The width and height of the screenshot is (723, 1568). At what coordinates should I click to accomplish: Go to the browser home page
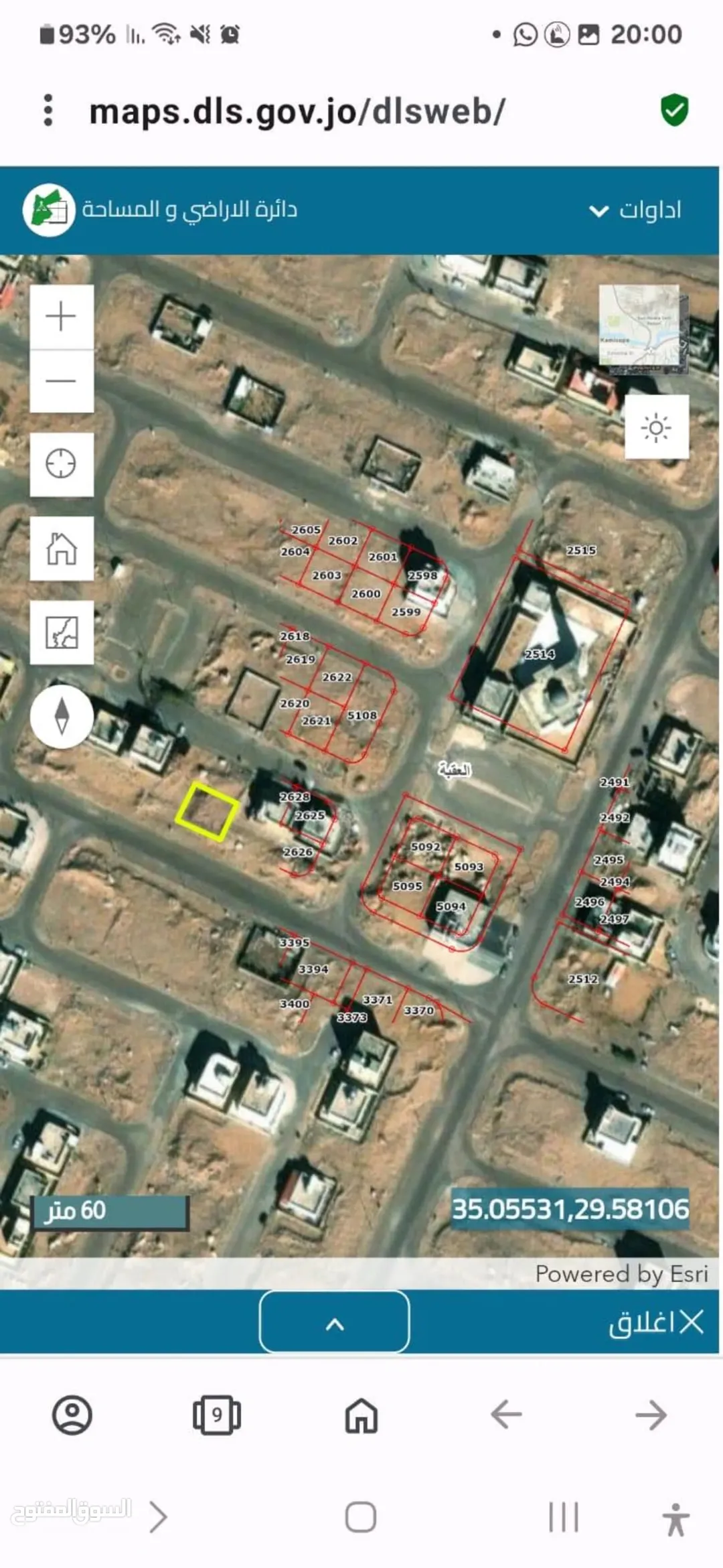pyautogui.click(x=361, y=1415)
